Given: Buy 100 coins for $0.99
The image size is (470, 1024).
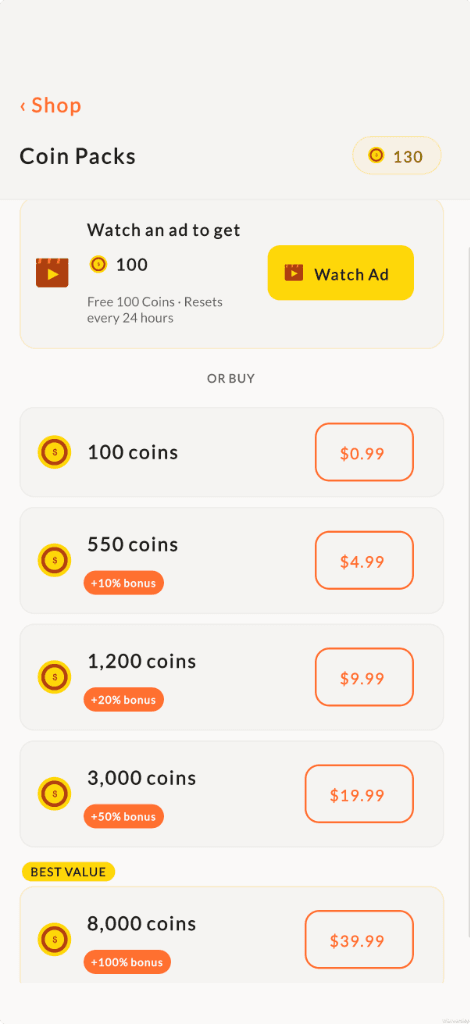Looking at the screenshot, I should (x=364, y=453).
